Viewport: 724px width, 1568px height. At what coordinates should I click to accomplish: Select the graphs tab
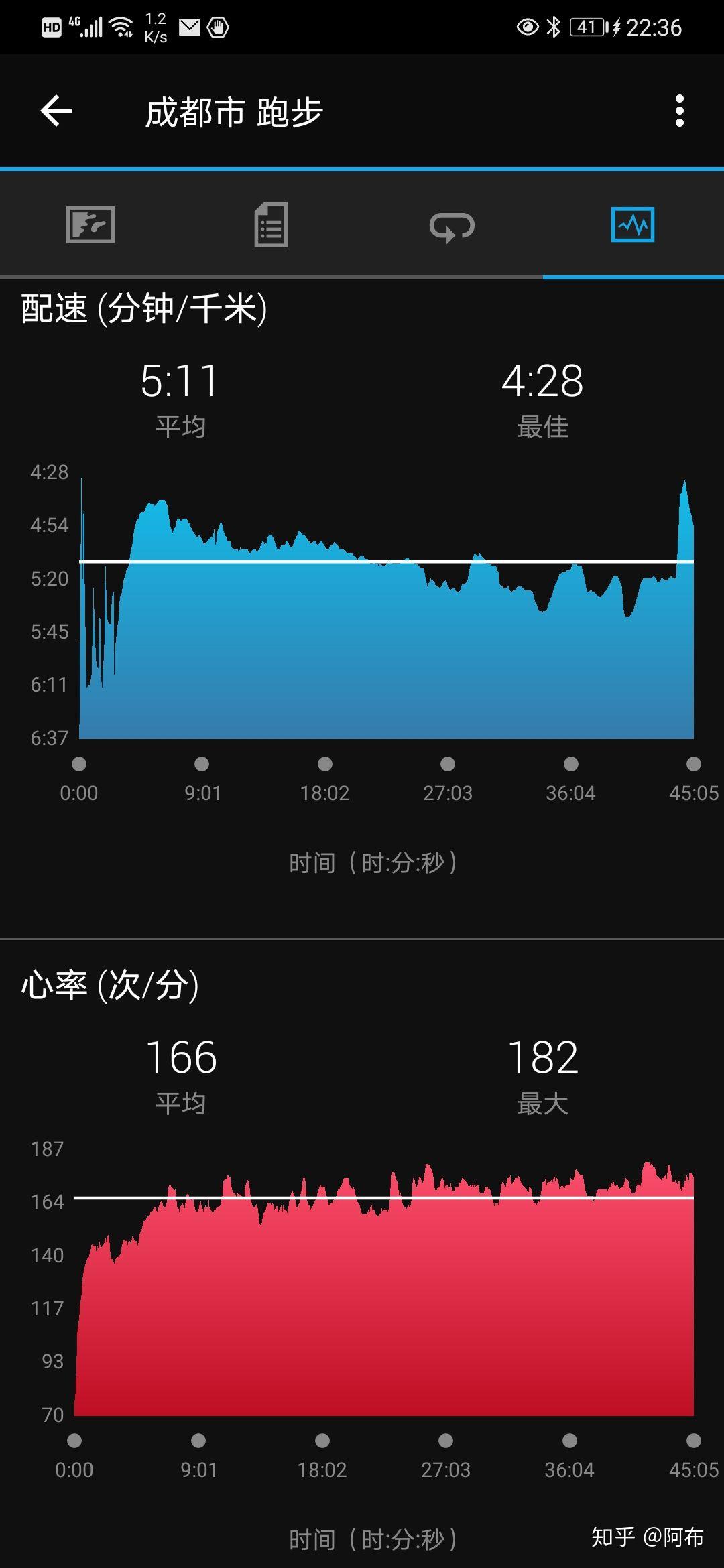pos(633,226)
